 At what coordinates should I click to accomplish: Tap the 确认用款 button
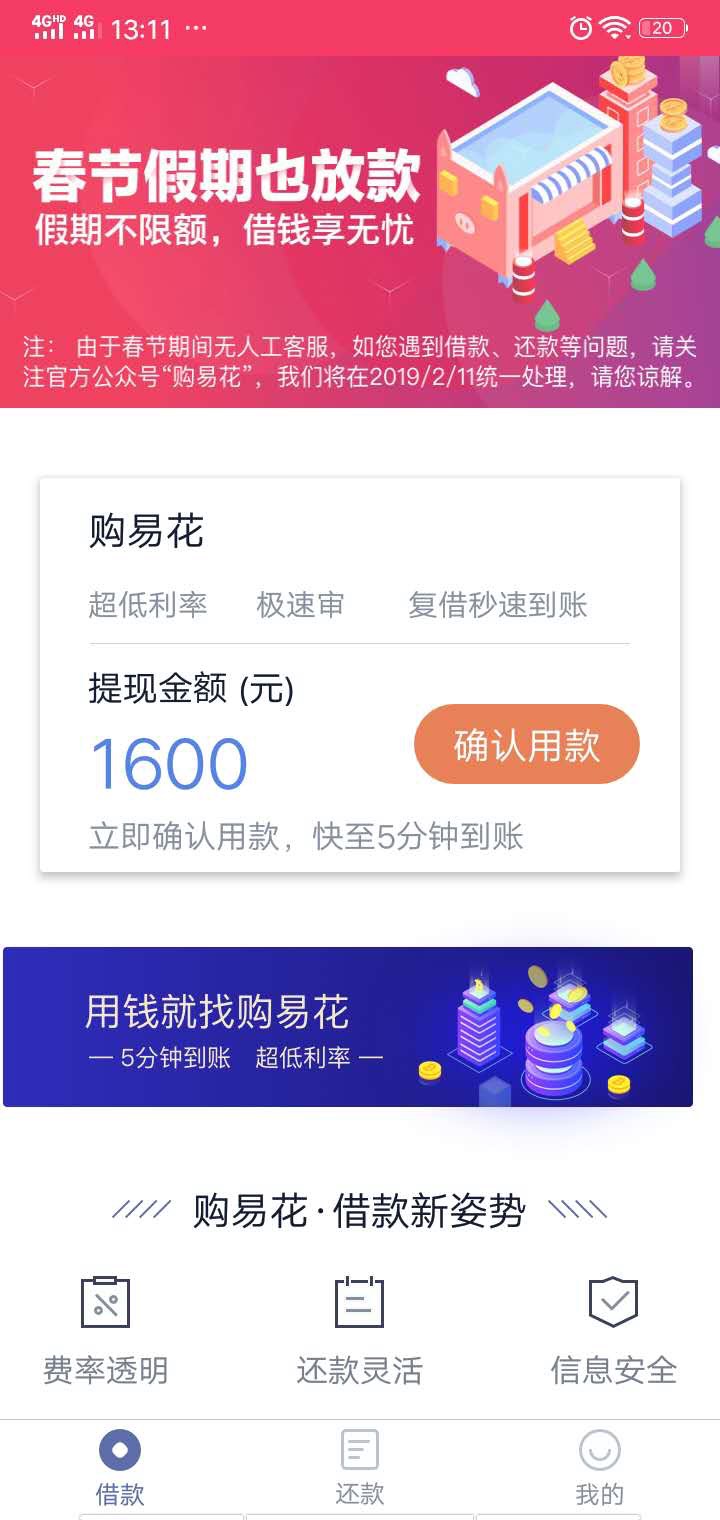[527, 744]
